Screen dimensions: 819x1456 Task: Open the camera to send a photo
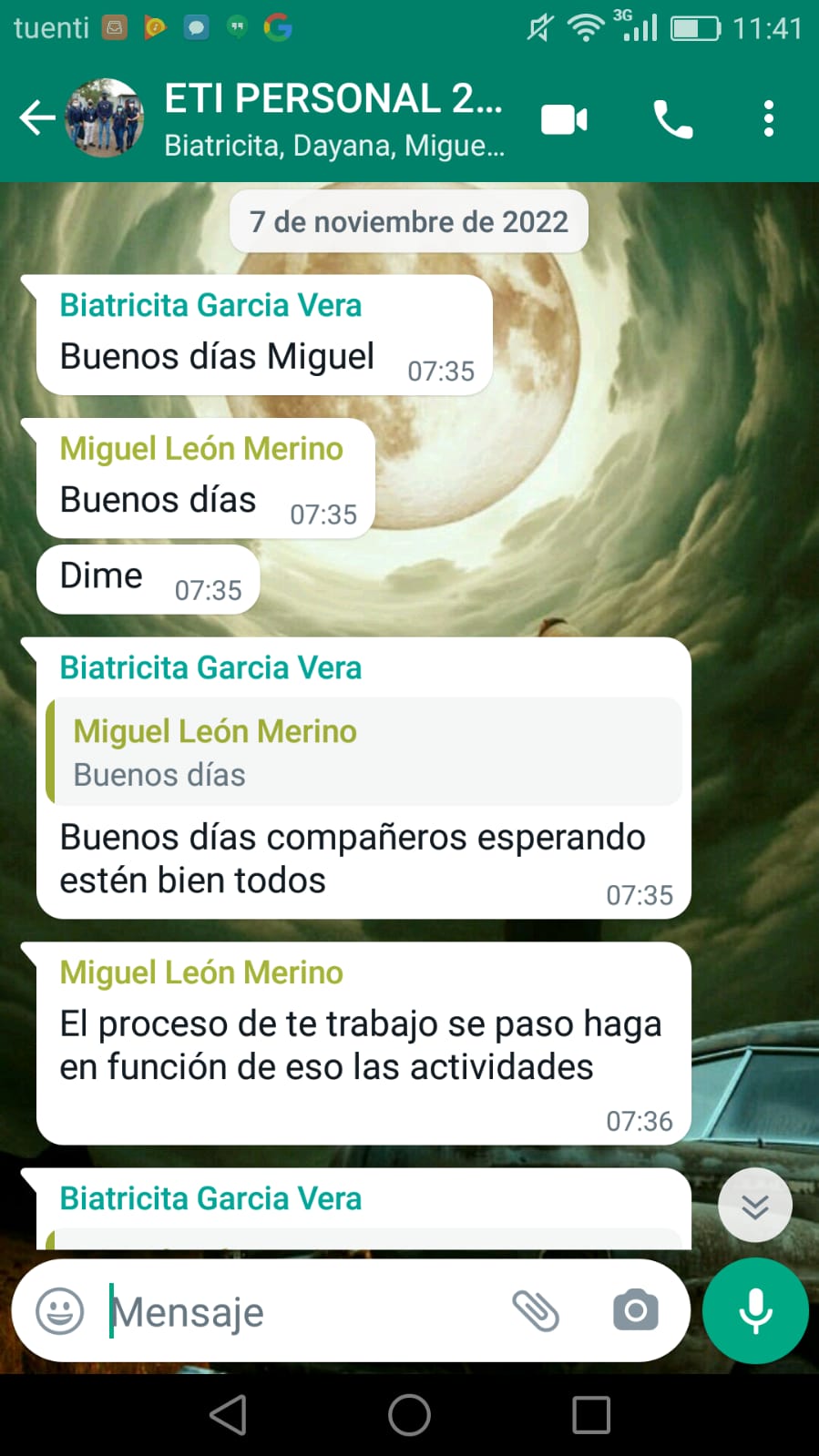click(x=635, y=1311)
